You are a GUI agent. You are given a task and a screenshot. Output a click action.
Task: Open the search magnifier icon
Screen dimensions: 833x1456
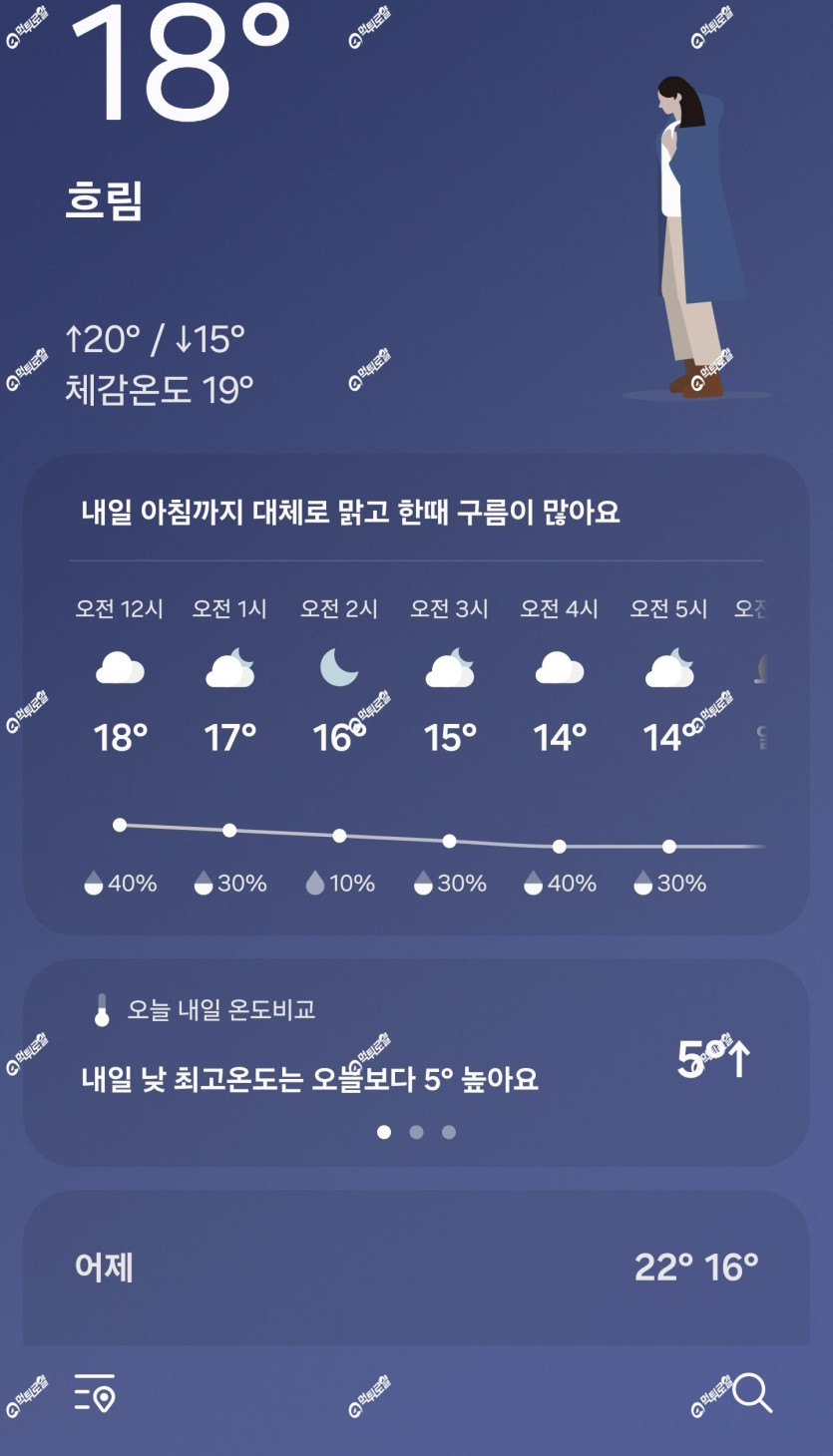tap(752, 1393)
